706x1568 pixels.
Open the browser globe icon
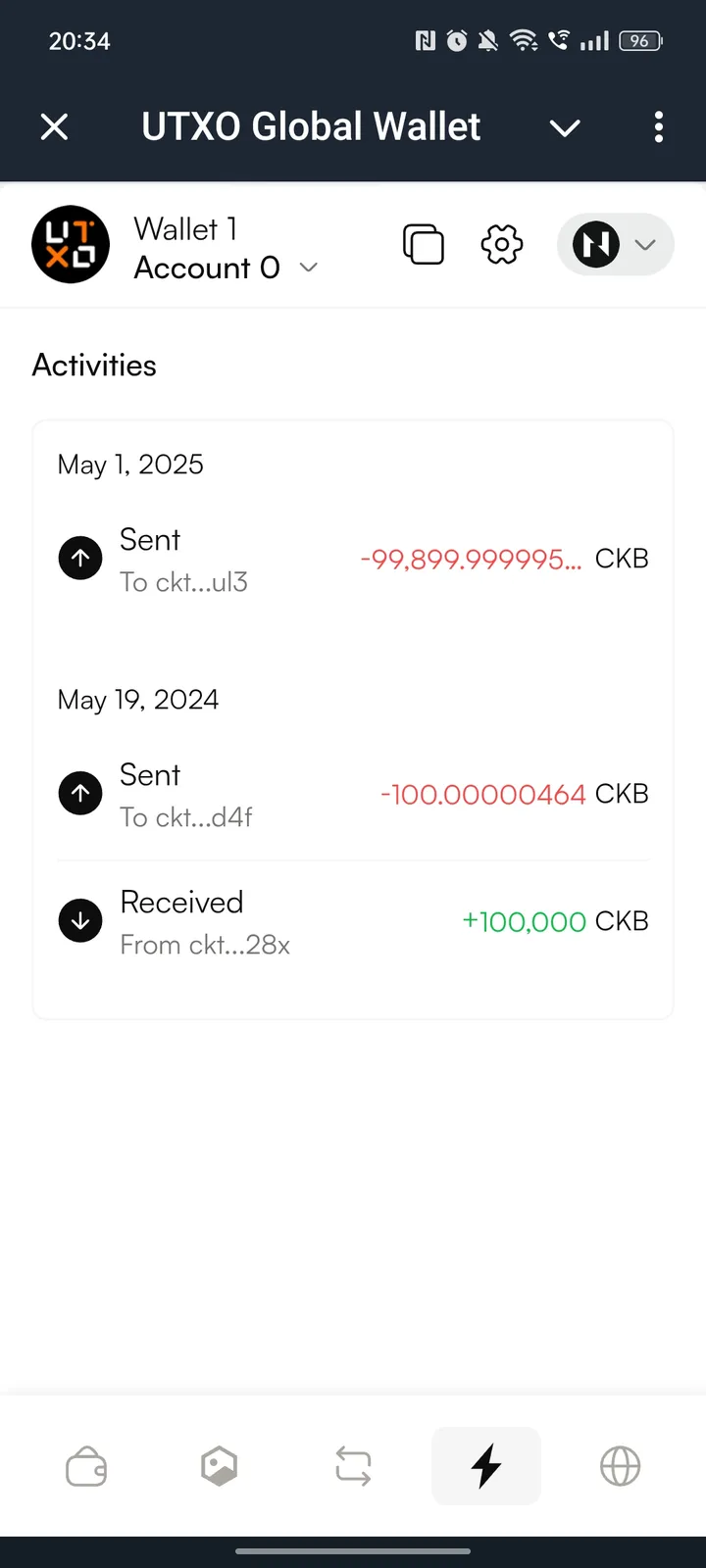tap(619, 1465)
